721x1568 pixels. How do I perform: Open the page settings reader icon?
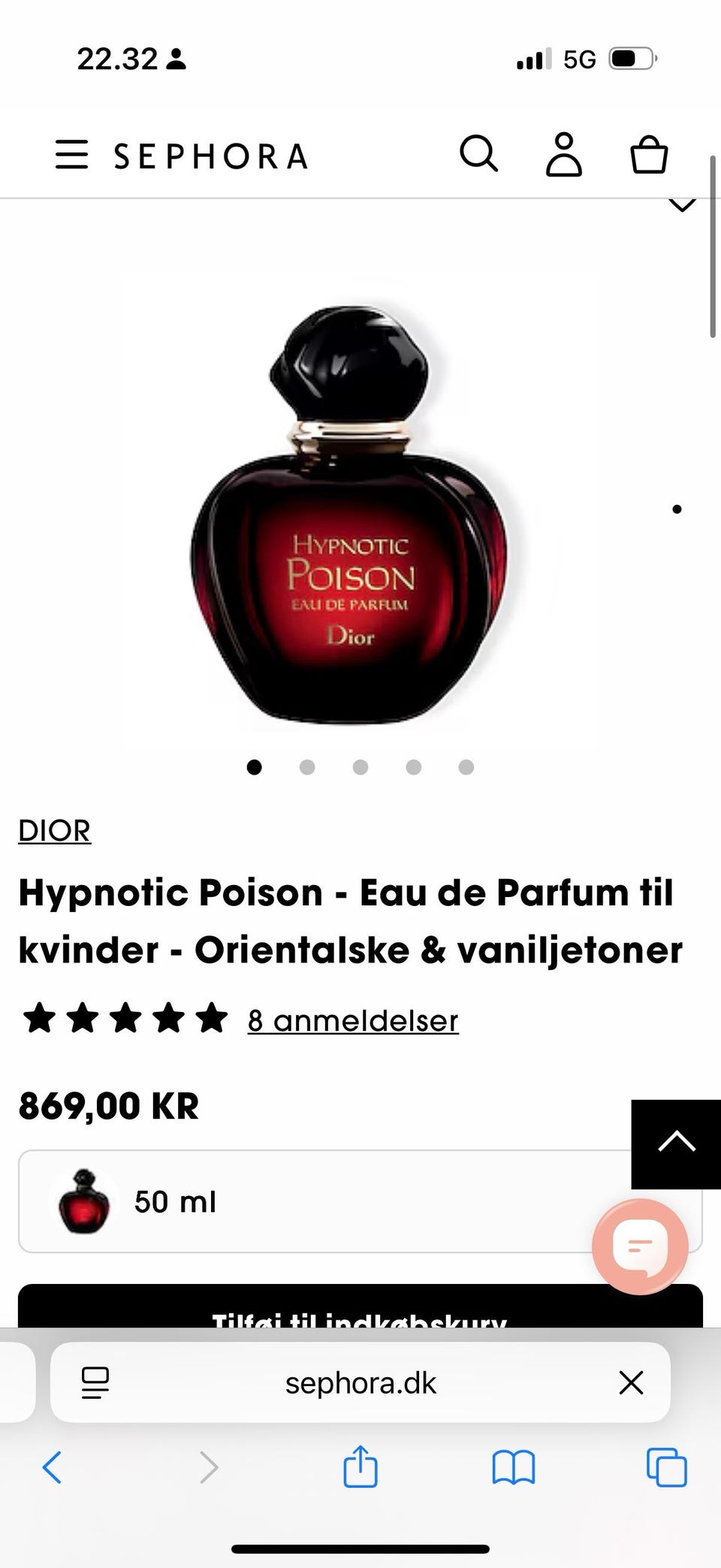click(95, 1382)
